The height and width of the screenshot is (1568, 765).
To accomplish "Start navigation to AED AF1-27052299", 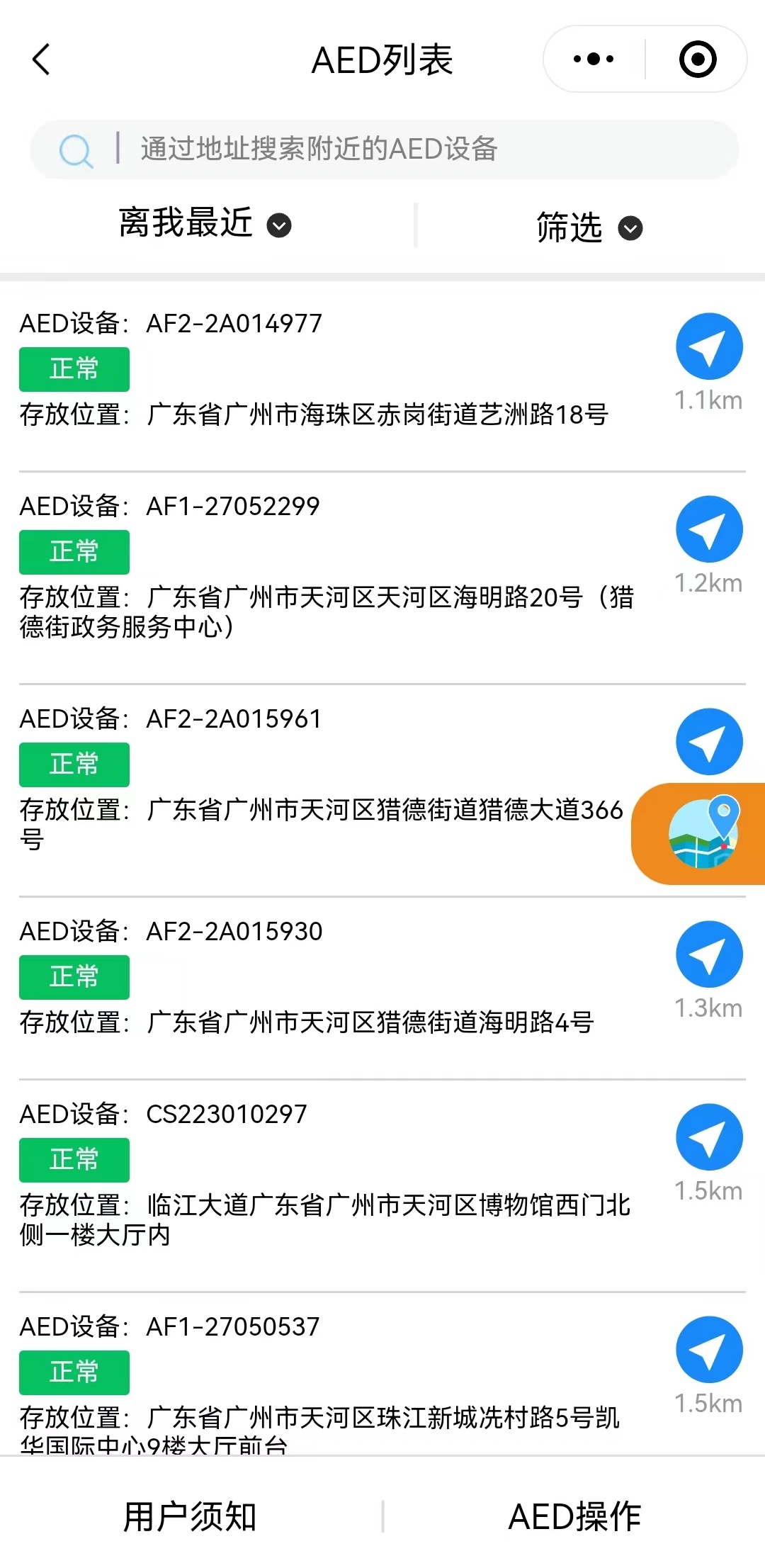I will point(709,529).
